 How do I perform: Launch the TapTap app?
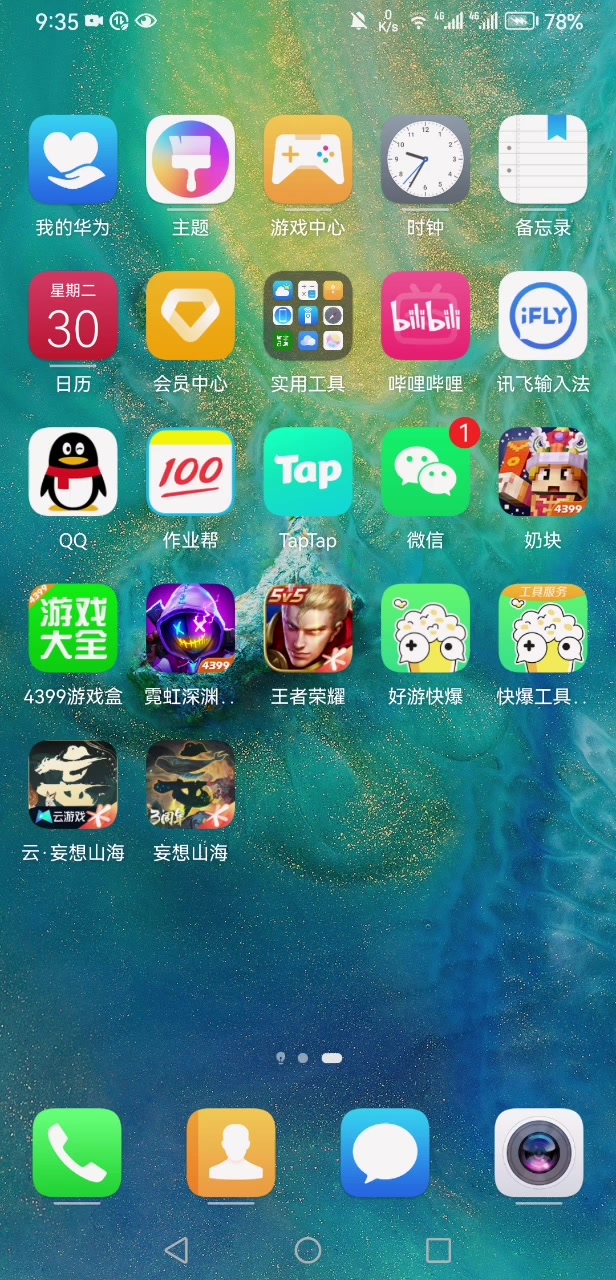click(308, 472)
